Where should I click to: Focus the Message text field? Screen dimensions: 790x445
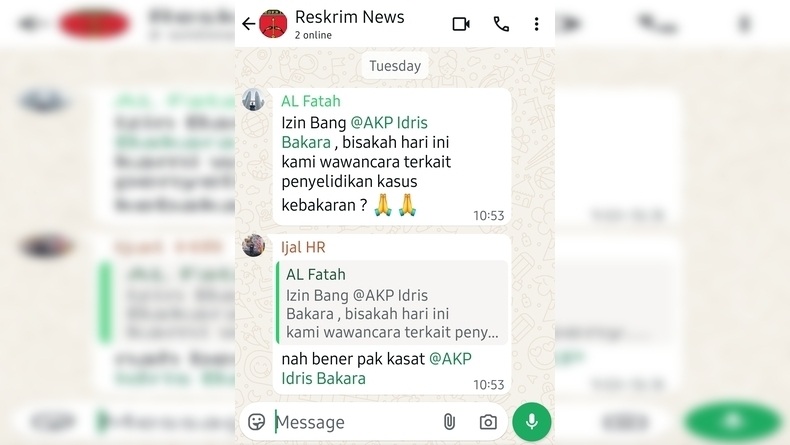click(x=350, y=422)
